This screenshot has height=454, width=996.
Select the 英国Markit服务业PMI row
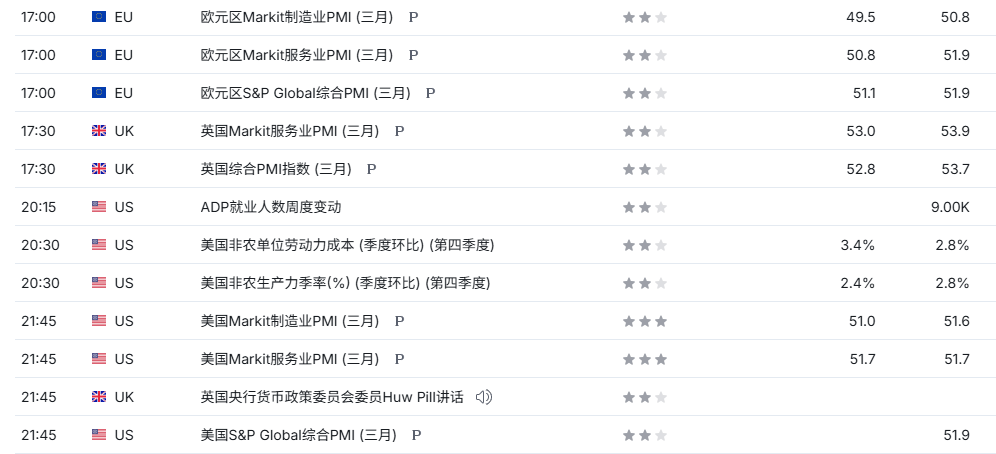[x=290, y=131]
